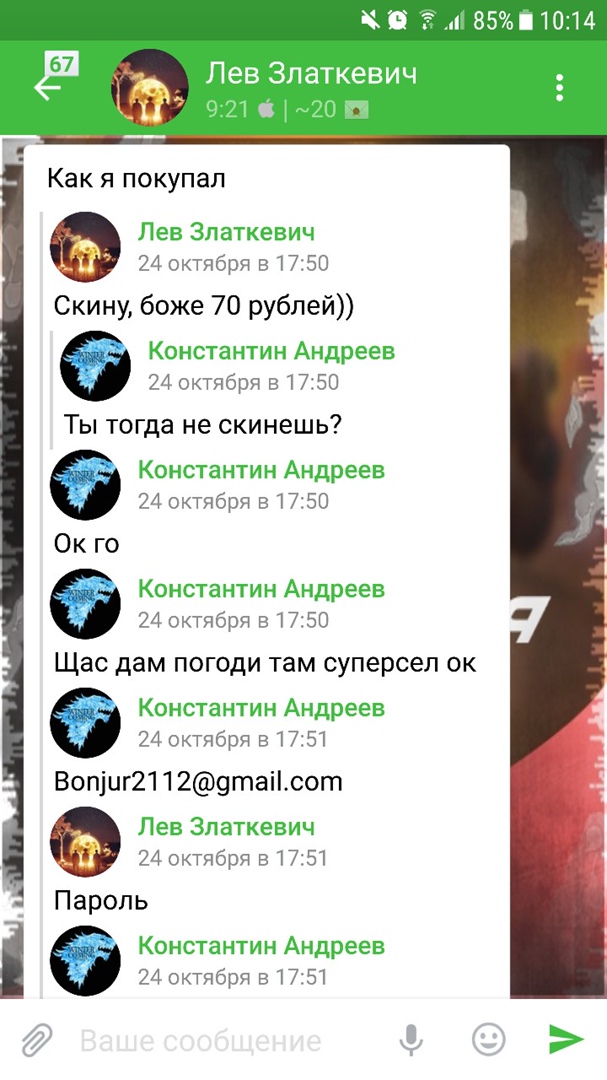Open the emoji picker
607x1080 pixels.
pyautogui.click(x=489, y=1040)
